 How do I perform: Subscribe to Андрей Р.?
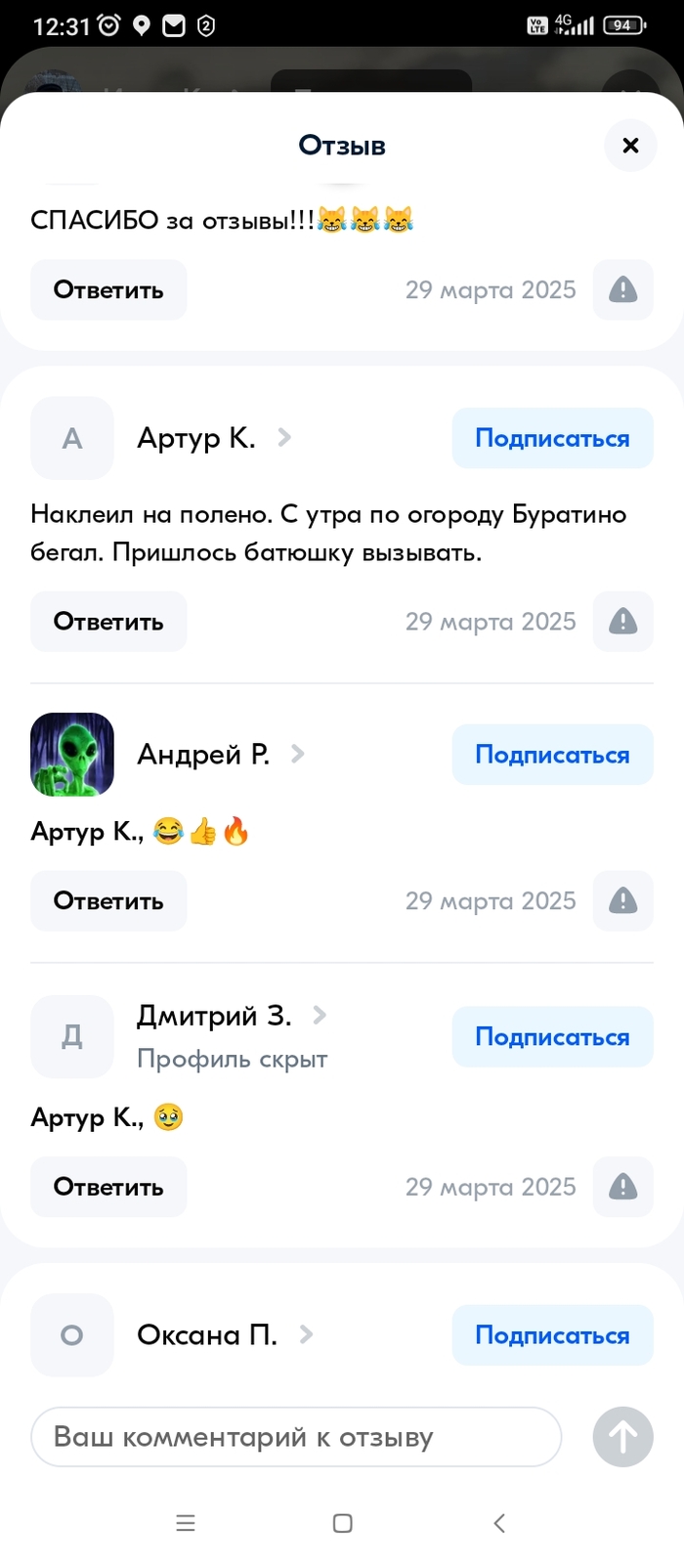tap(552, 755)
